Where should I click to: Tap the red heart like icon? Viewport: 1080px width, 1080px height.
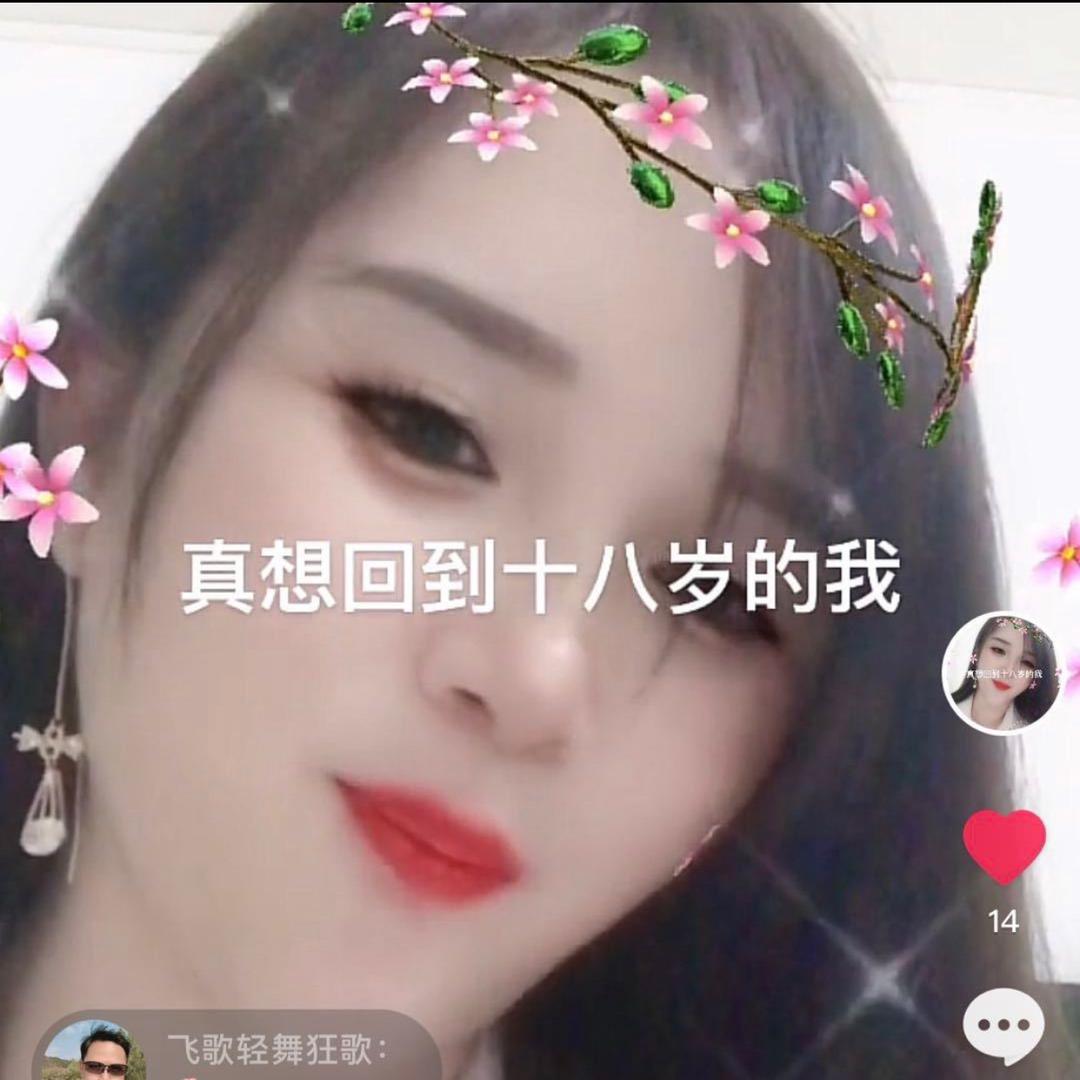1004,846
